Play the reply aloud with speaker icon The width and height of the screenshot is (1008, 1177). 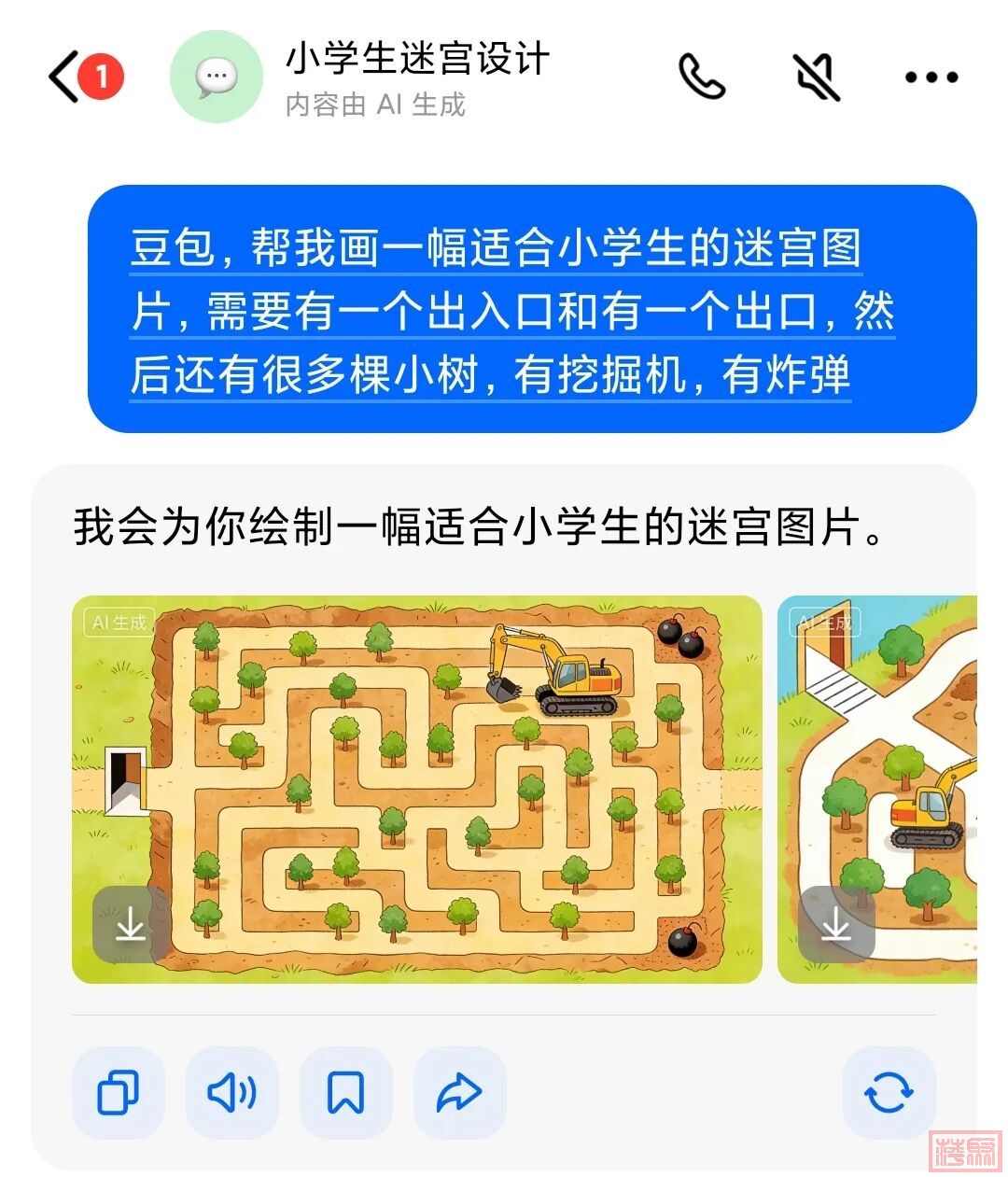coord(232,1092)
